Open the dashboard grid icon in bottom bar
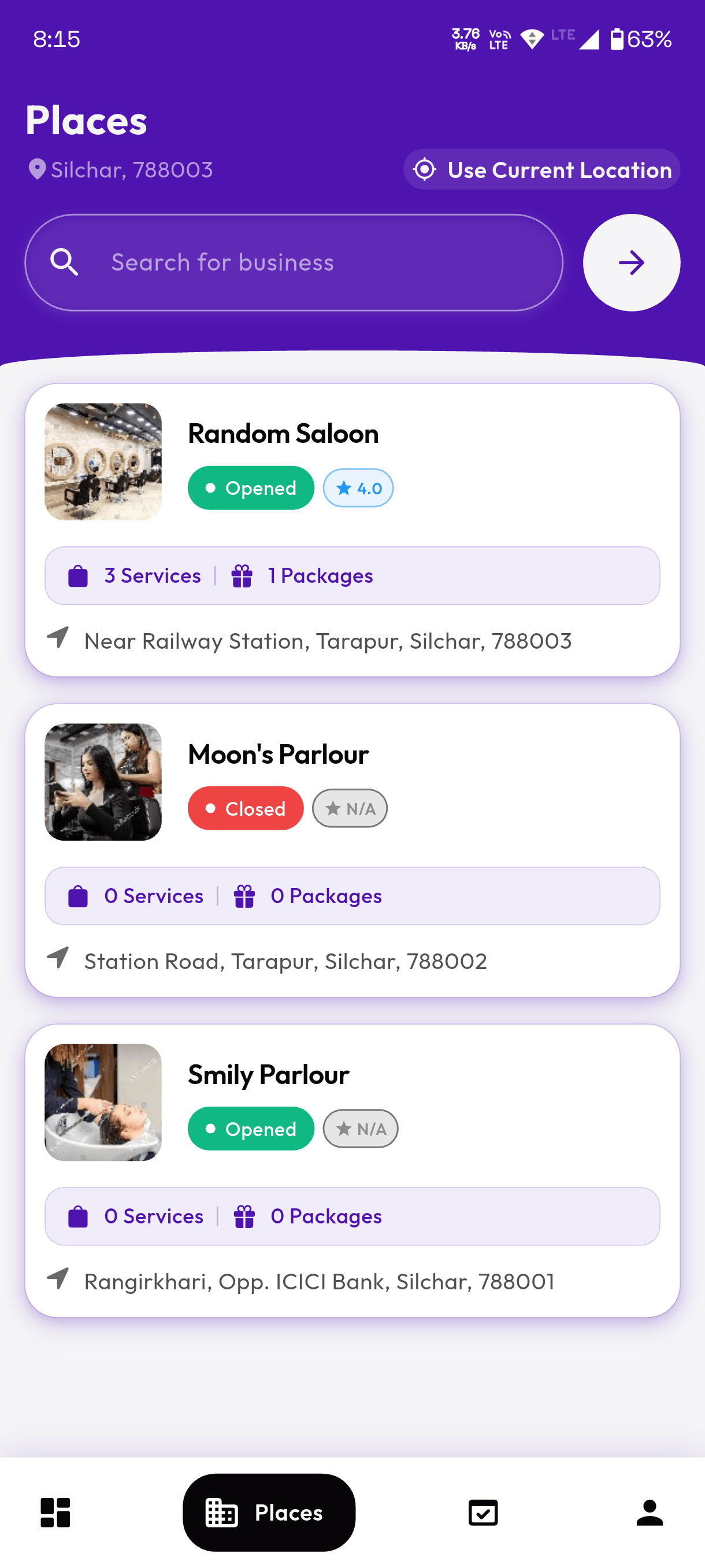Screen dimensions: 705x1568 point(55,1512)
